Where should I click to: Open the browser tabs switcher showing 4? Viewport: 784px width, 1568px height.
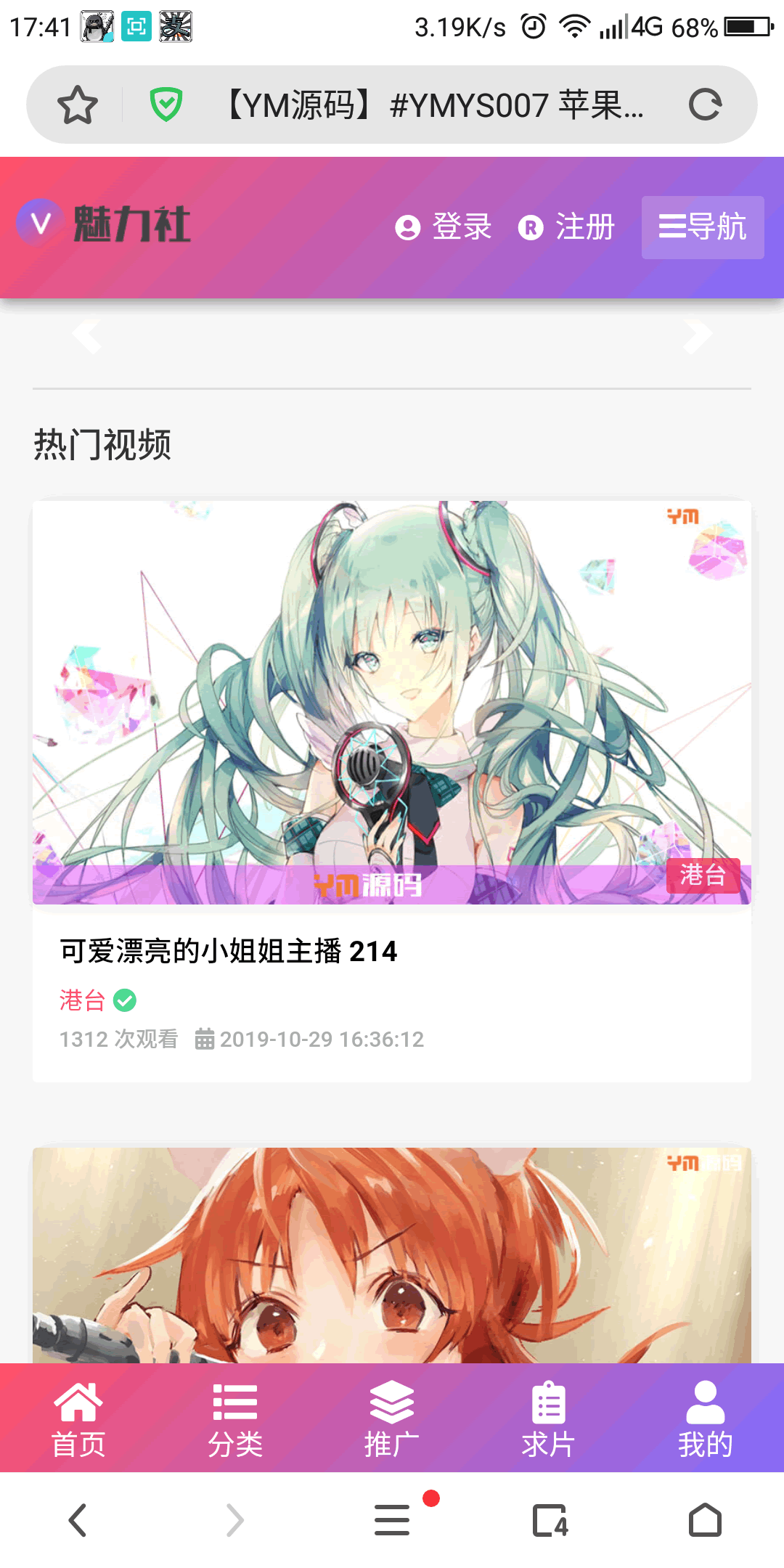coord(550,1520)
